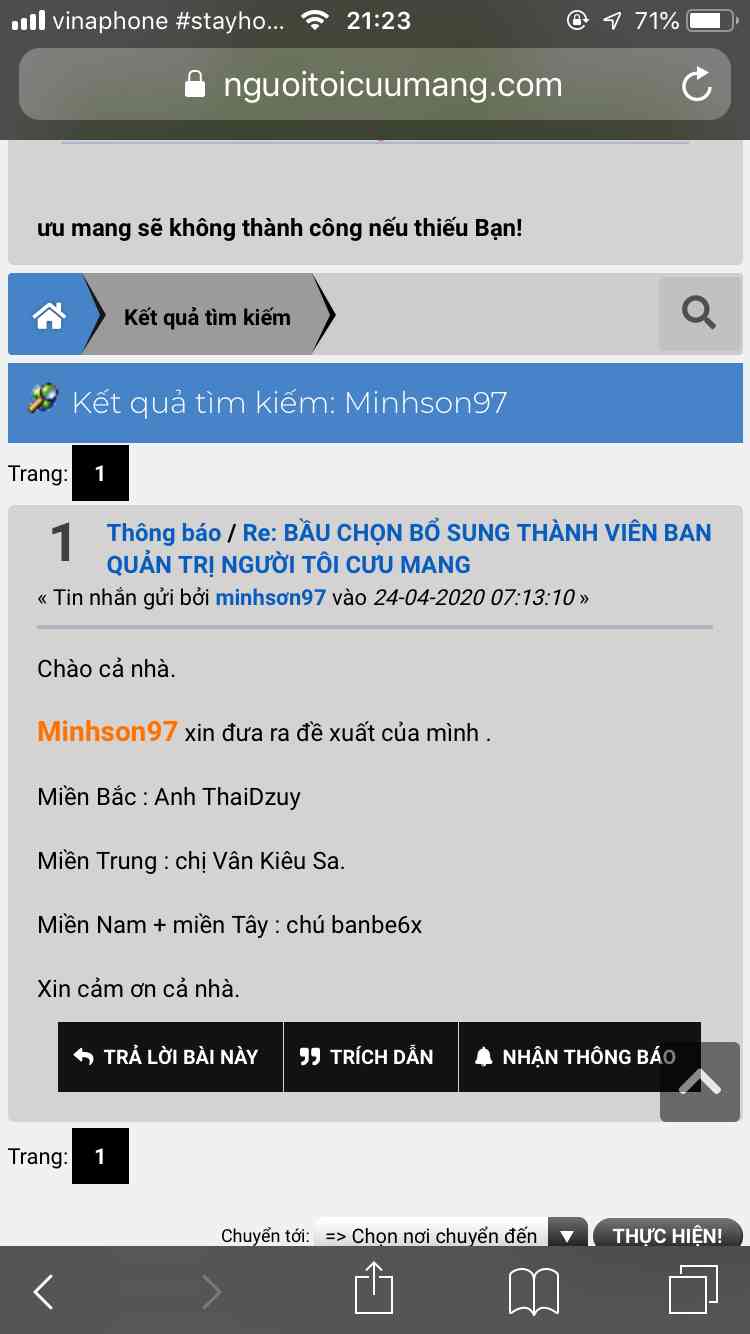The height and width of the screenshot is (1334, 750).
Task: Show open Safari tabs
Action: tap(693, 1291)
